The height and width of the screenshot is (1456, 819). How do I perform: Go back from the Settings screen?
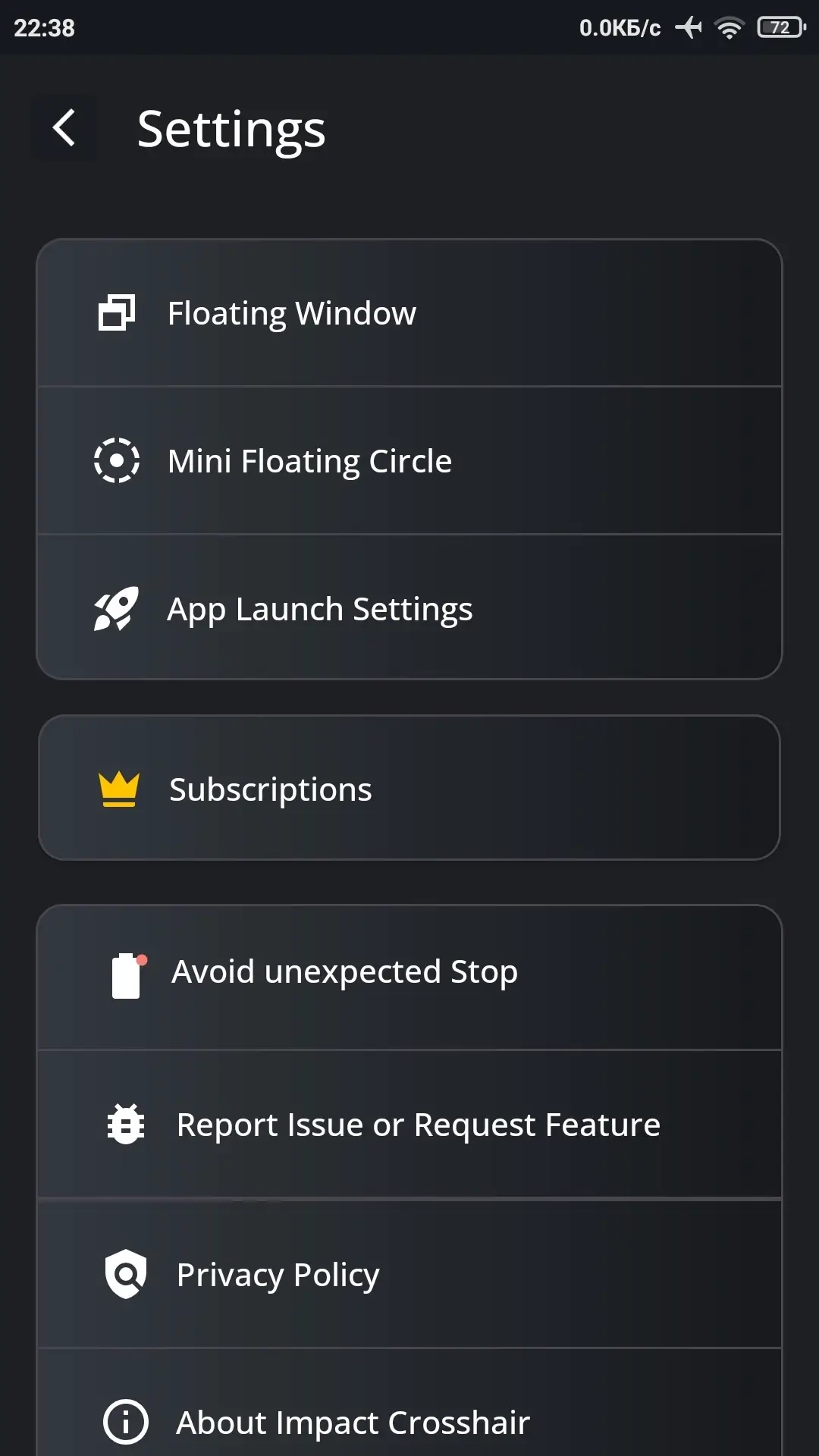tap(64, 127)
